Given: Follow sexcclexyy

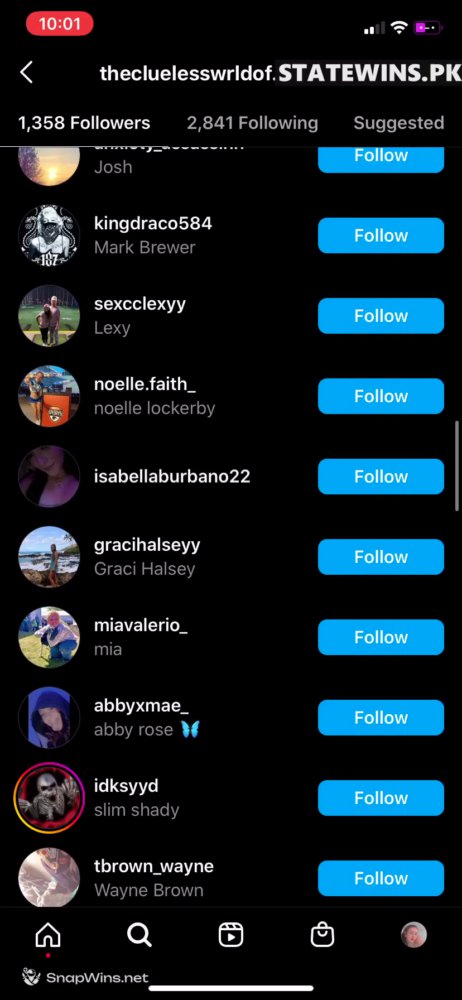Looking at the screenshot, I should coord(381,316).
